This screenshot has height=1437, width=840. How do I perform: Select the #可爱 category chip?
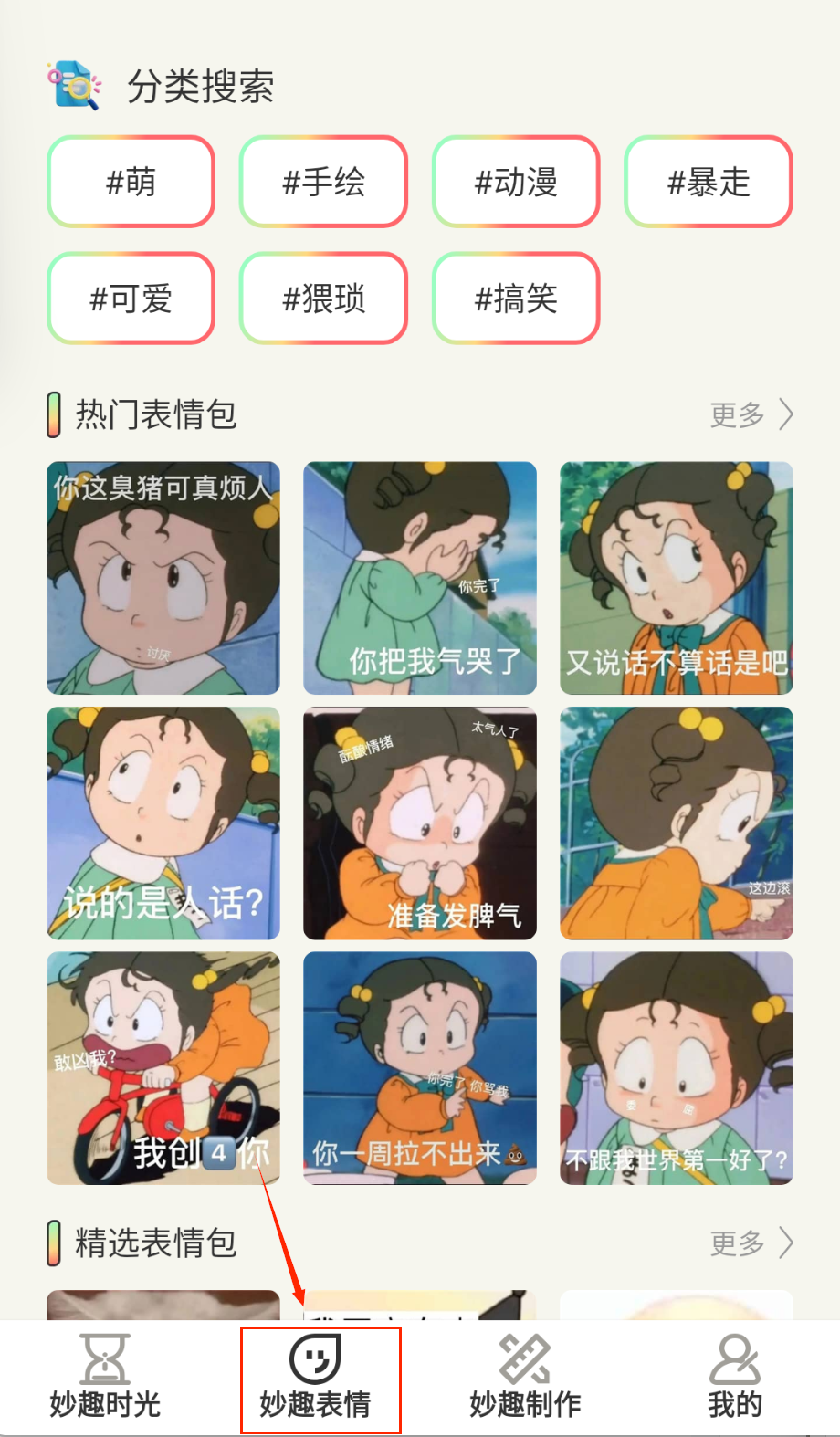(x=131, y=298)
